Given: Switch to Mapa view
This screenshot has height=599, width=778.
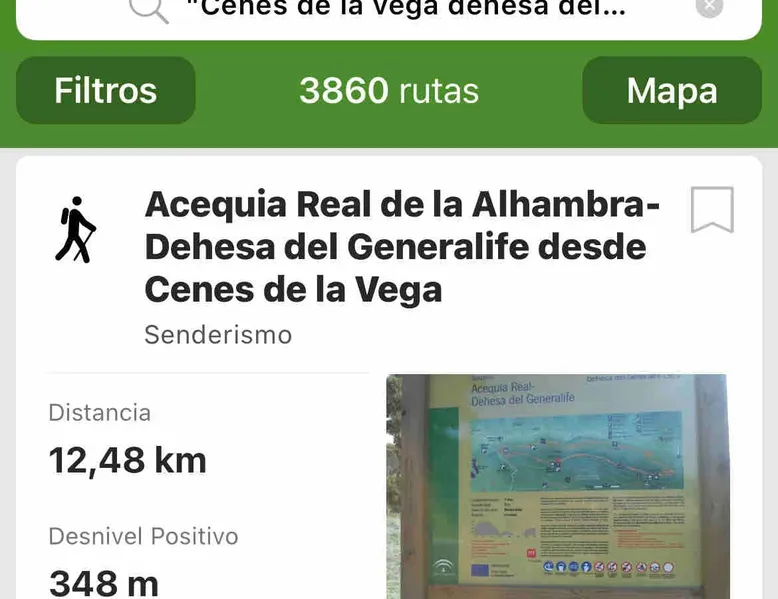Looking at the screenshot, I should pyautogui.click(x=671, y=91).
